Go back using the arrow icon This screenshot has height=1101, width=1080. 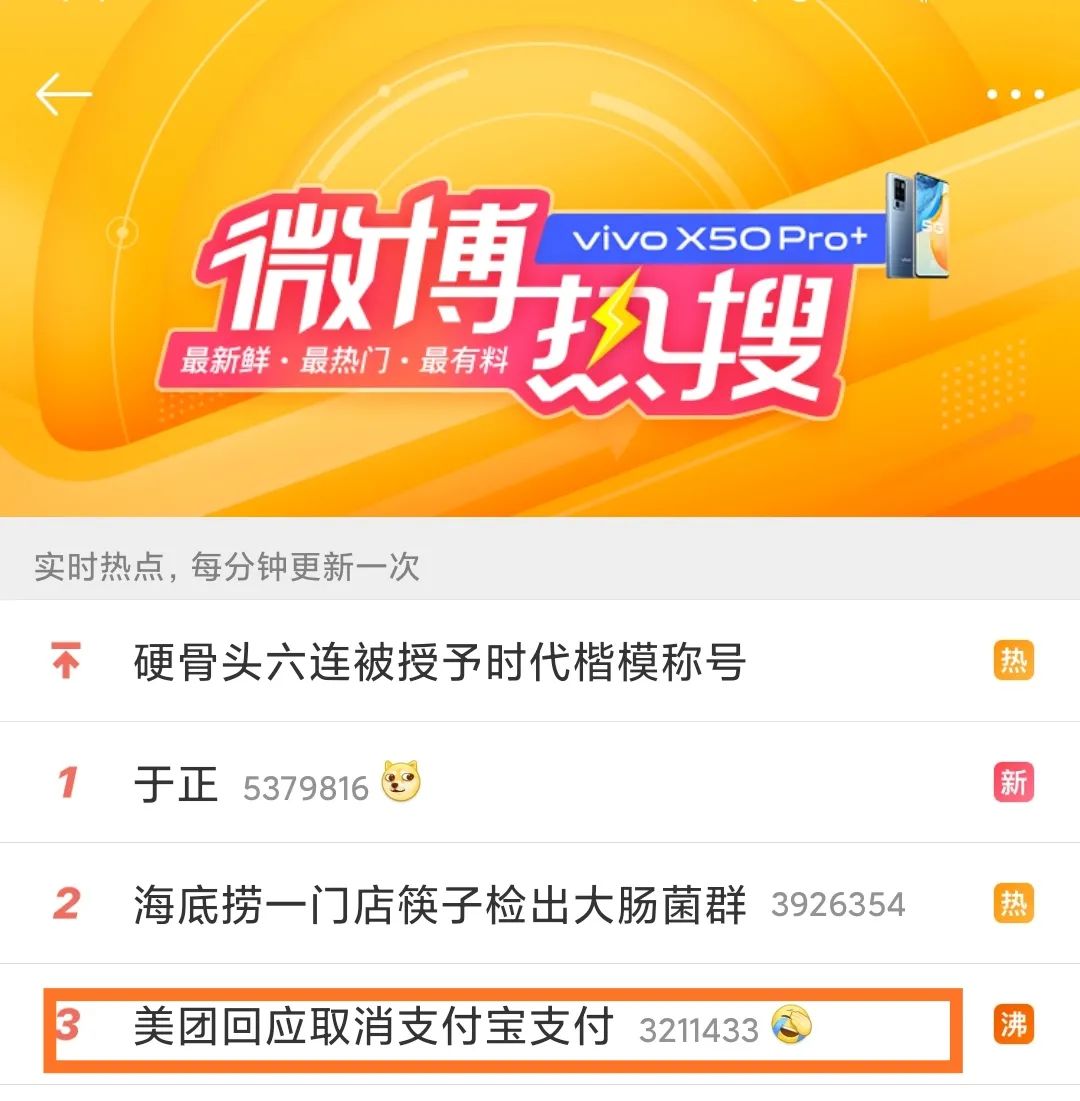coord(63,96)
